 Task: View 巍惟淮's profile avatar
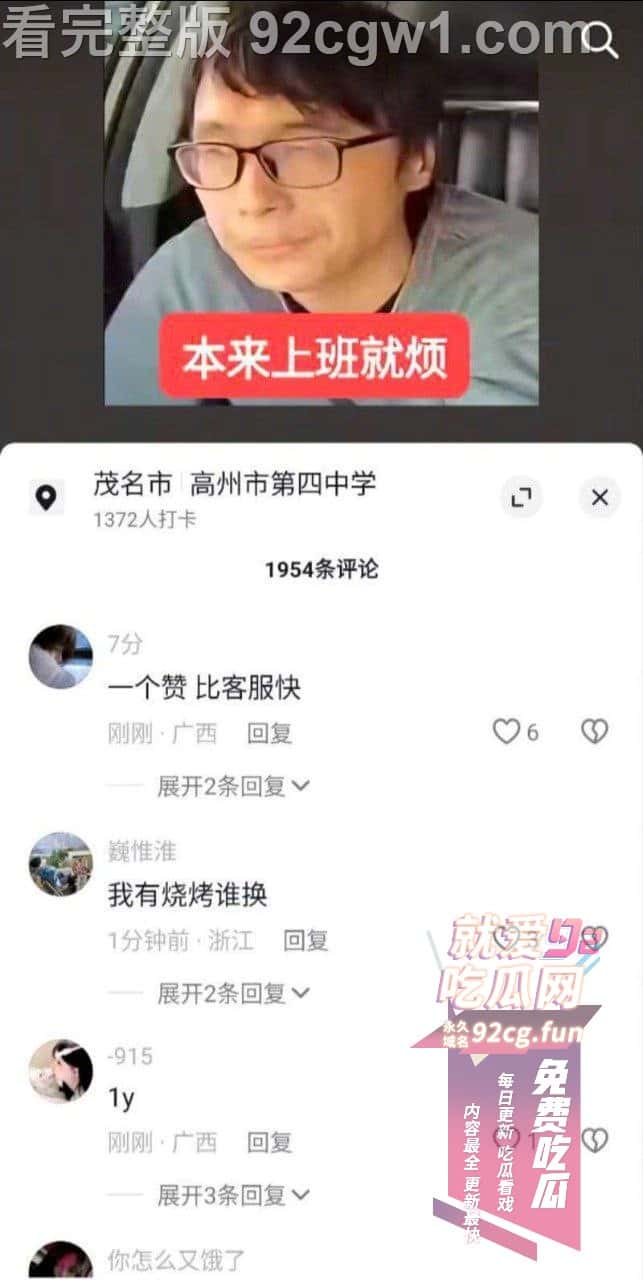point(60,864)
